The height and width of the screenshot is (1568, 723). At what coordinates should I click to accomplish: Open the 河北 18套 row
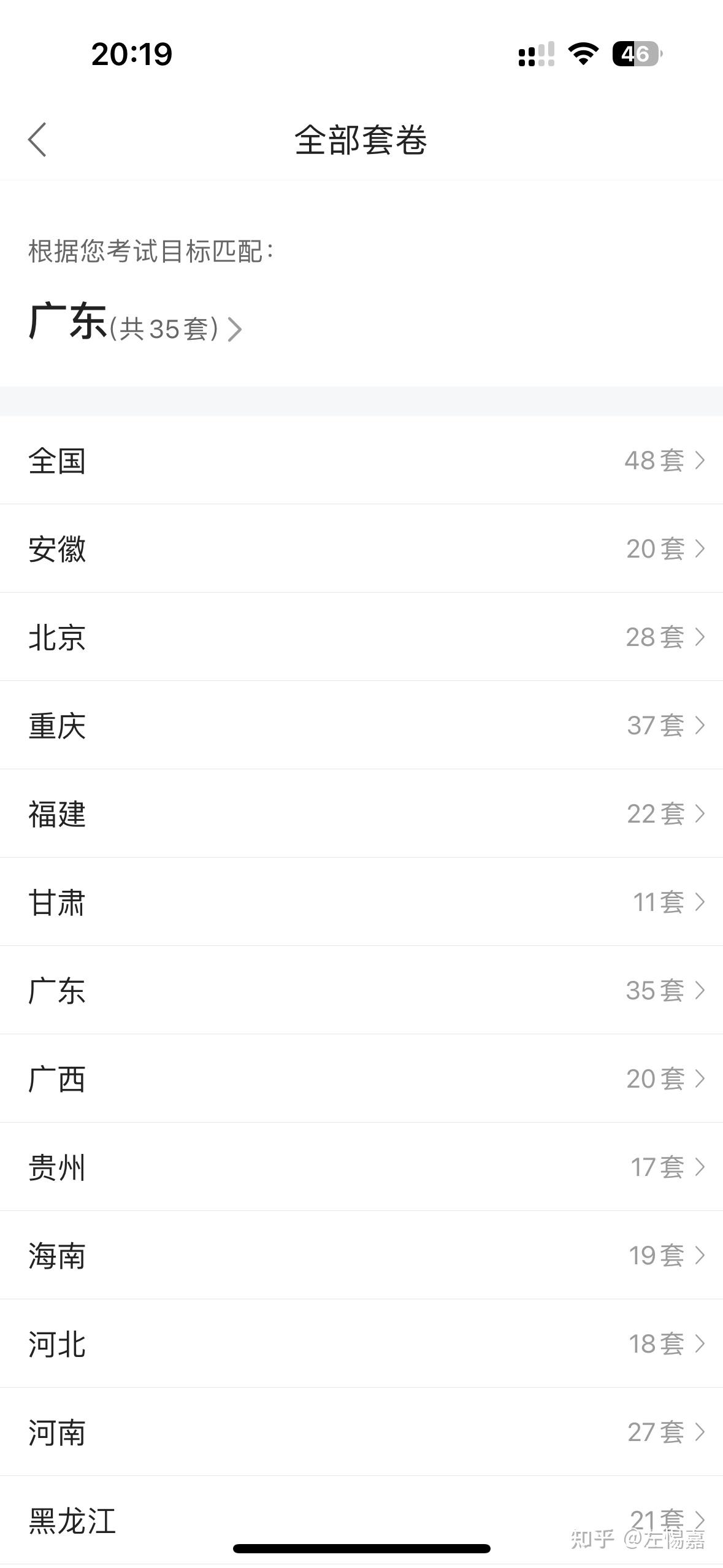(361, 1344)
